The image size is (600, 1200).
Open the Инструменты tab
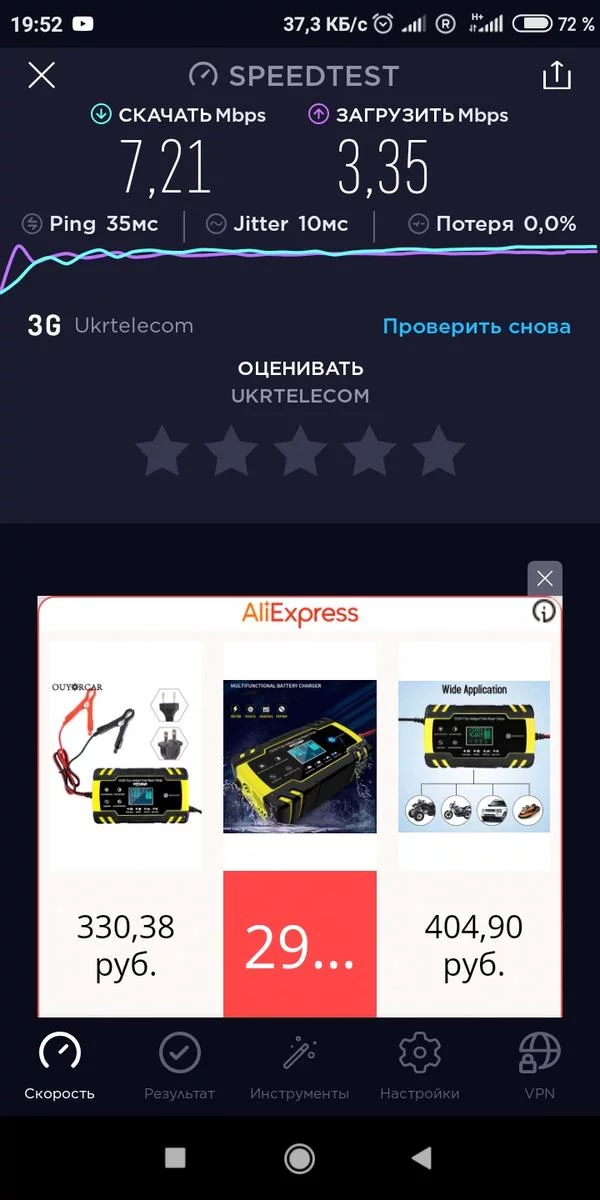click(x=300, y=1066)
